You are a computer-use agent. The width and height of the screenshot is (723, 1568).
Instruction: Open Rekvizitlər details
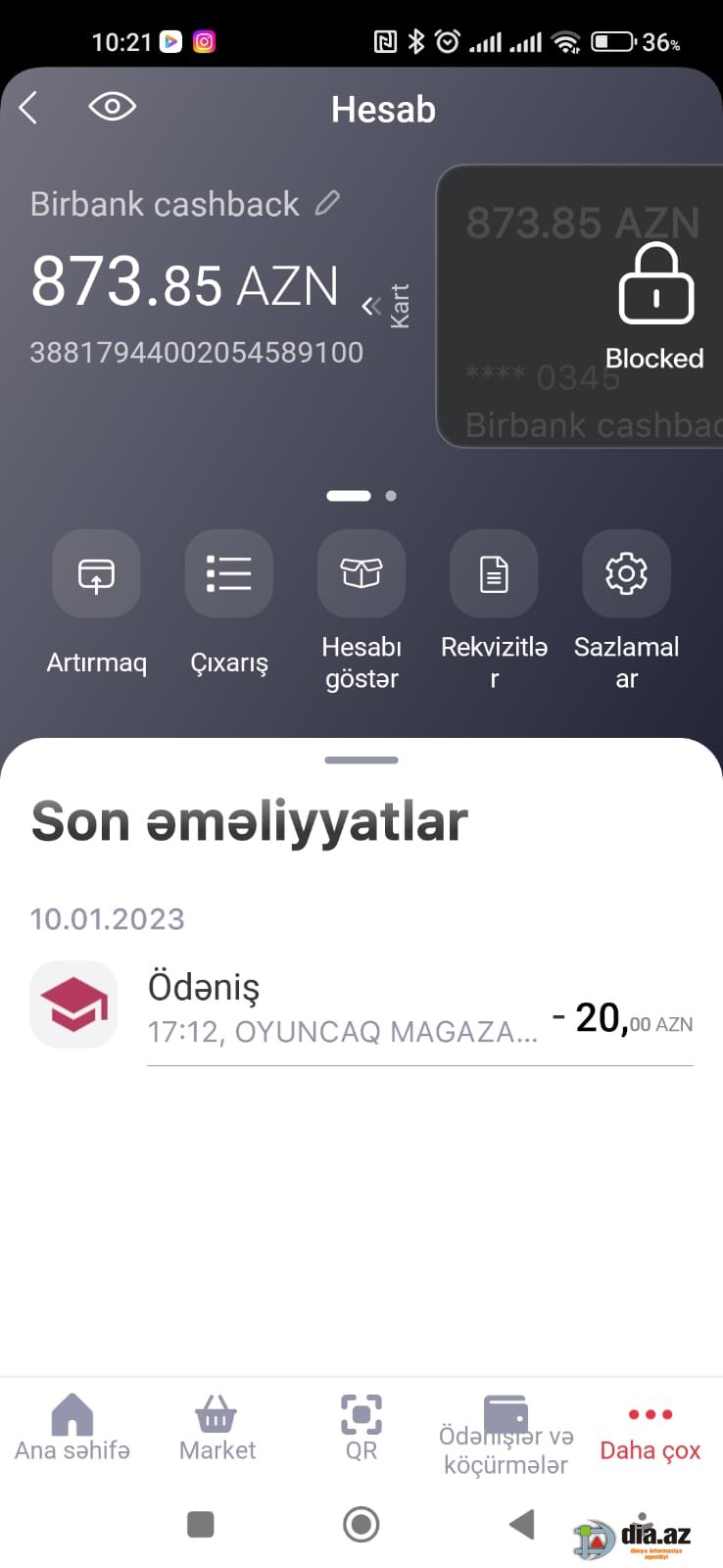pos(494,612)
